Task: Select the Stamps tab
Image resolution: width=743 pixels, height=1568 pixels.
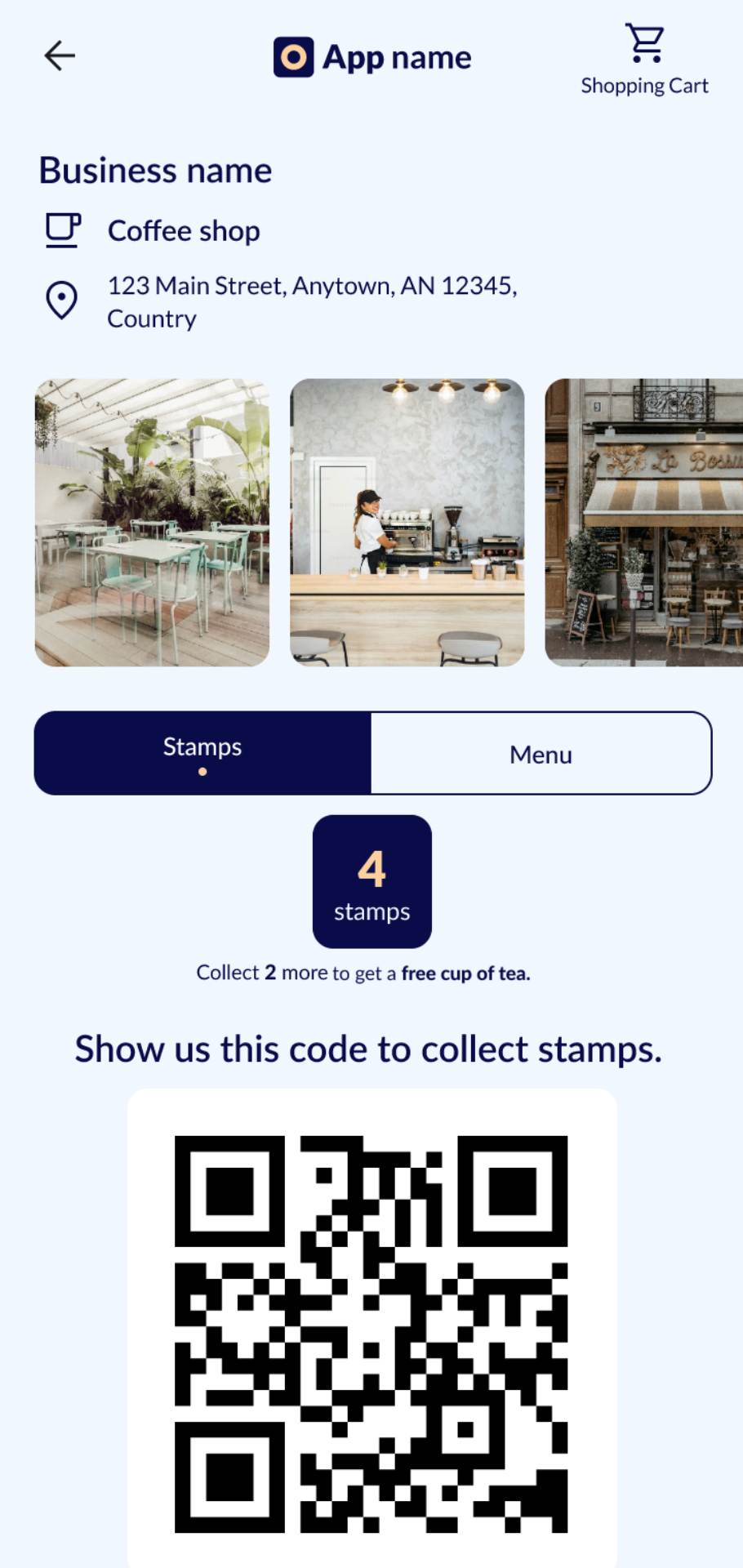Action: coord(202,752)
